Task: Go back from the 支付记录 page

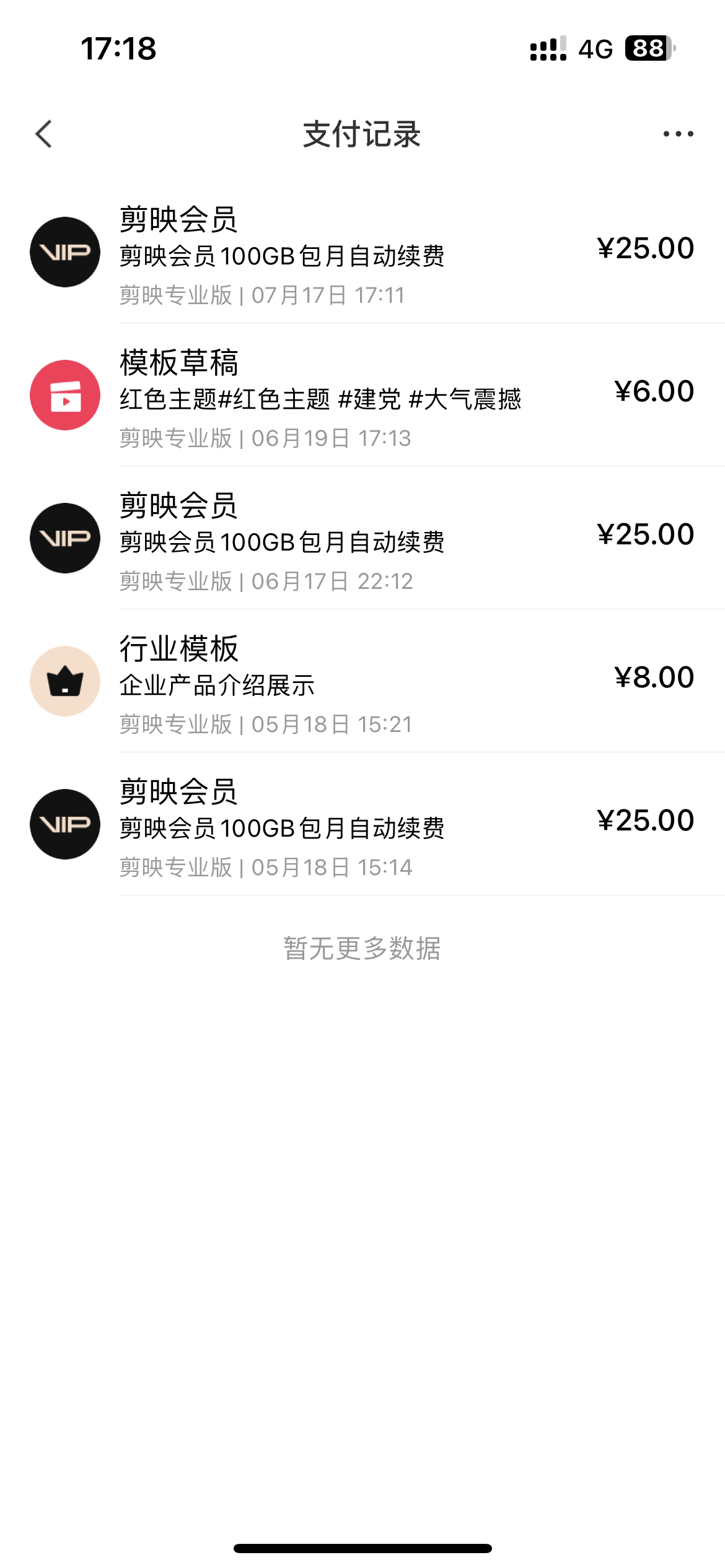Action: [43, 134]
